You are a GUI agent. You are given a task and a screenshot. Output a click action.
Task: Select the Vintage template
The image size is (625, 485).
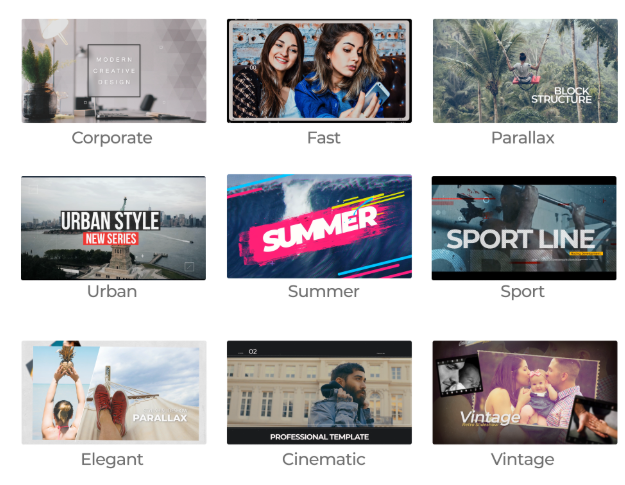point(524,392)
